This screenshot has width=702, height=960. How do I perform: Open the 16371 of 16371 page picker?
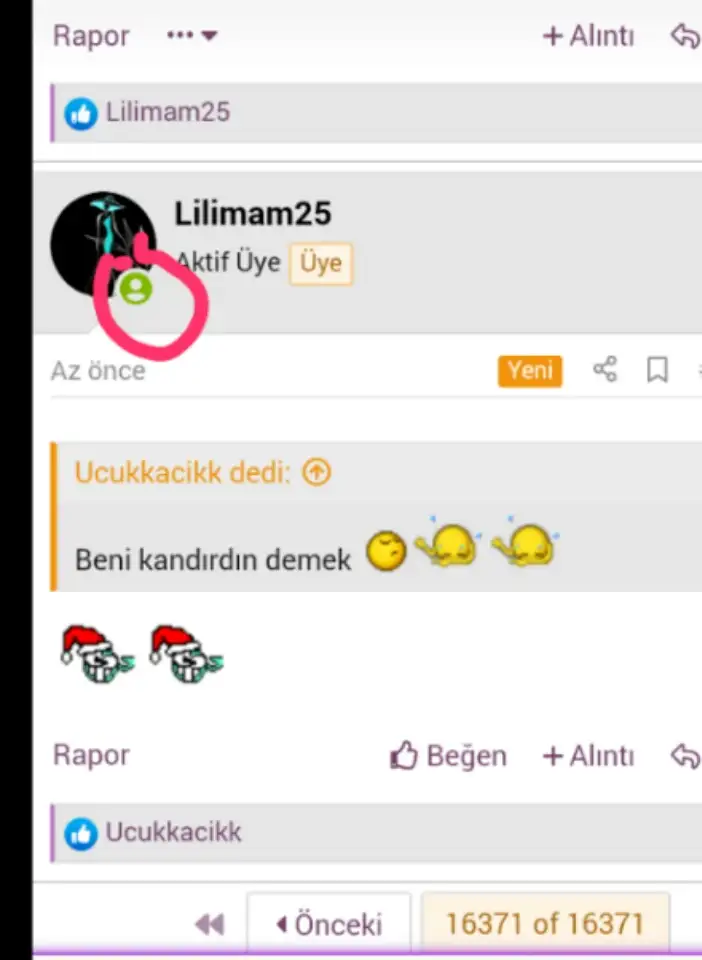(x=544, y=922)
